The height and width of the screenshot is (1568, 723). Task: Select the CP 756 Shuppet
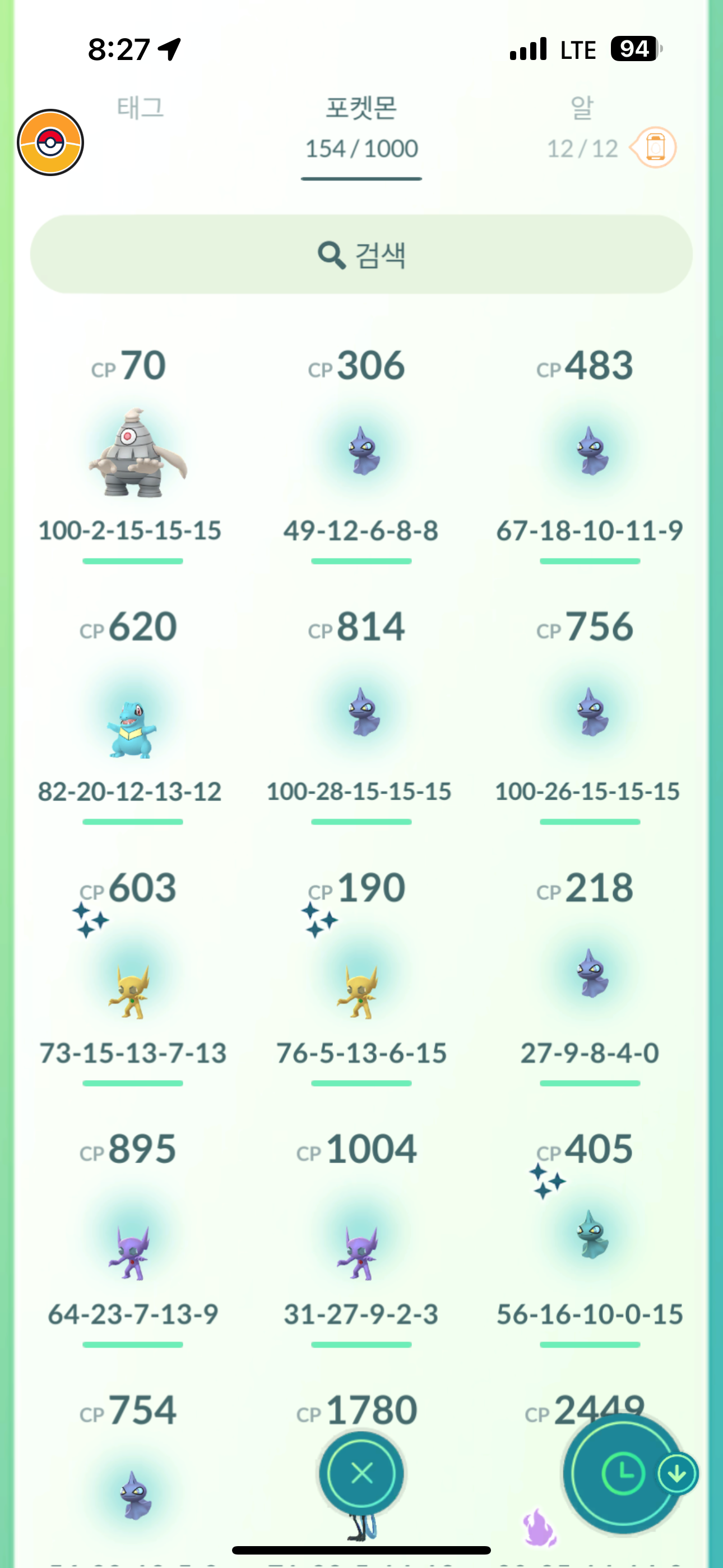coord(590,712)
